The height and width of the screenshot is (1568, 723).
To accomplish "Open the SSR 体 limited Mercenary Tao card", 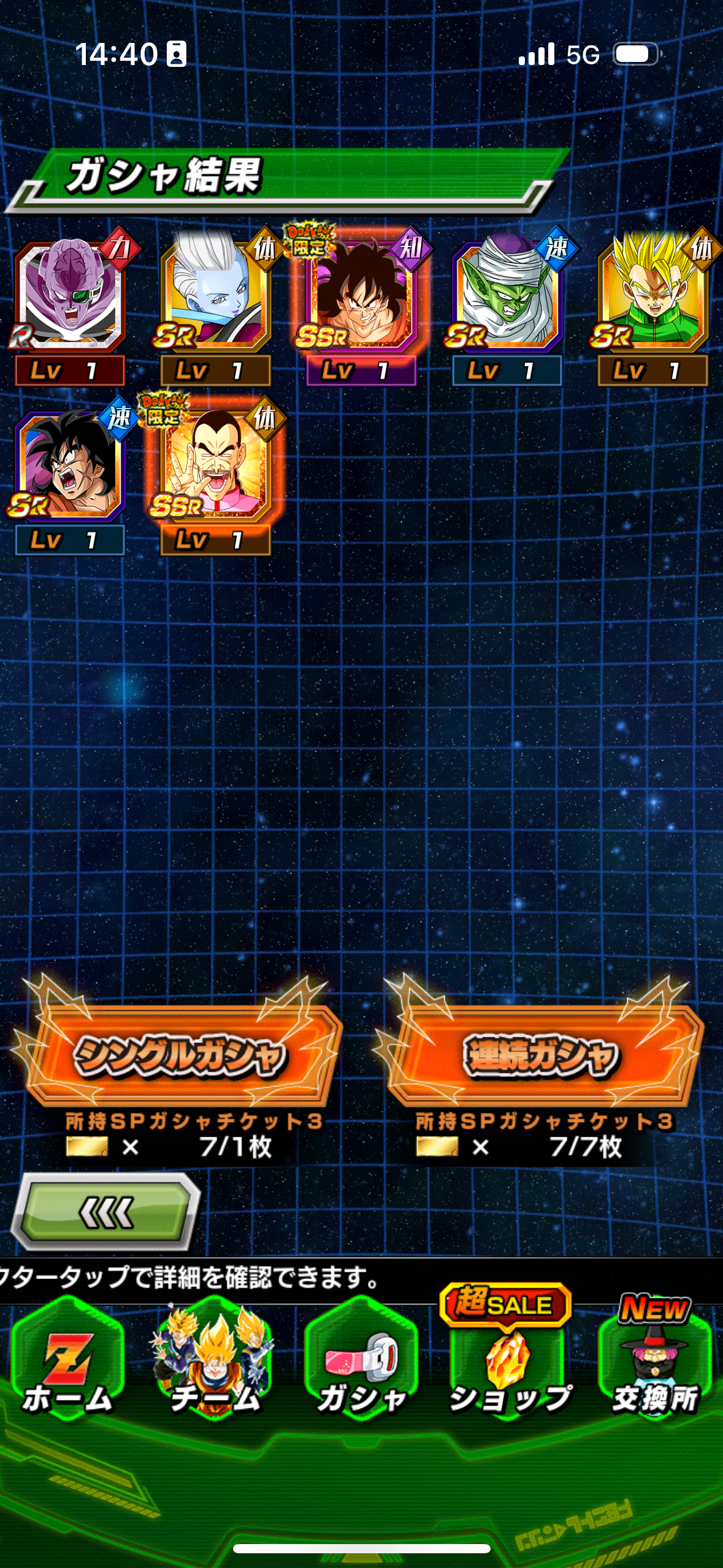I will click(x=216, y=477).
